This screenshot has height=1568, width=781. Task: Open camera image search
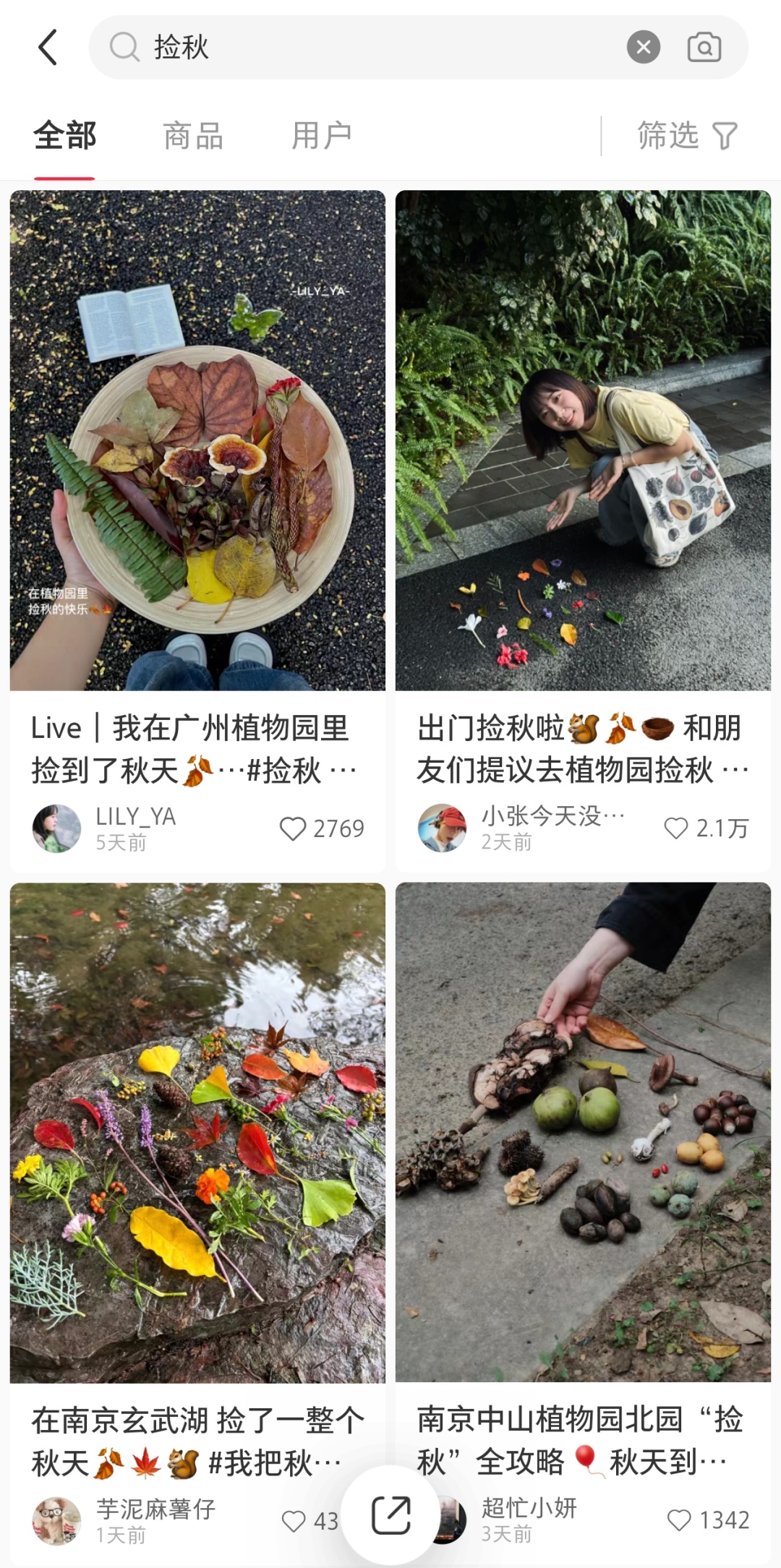click(704, 48)
